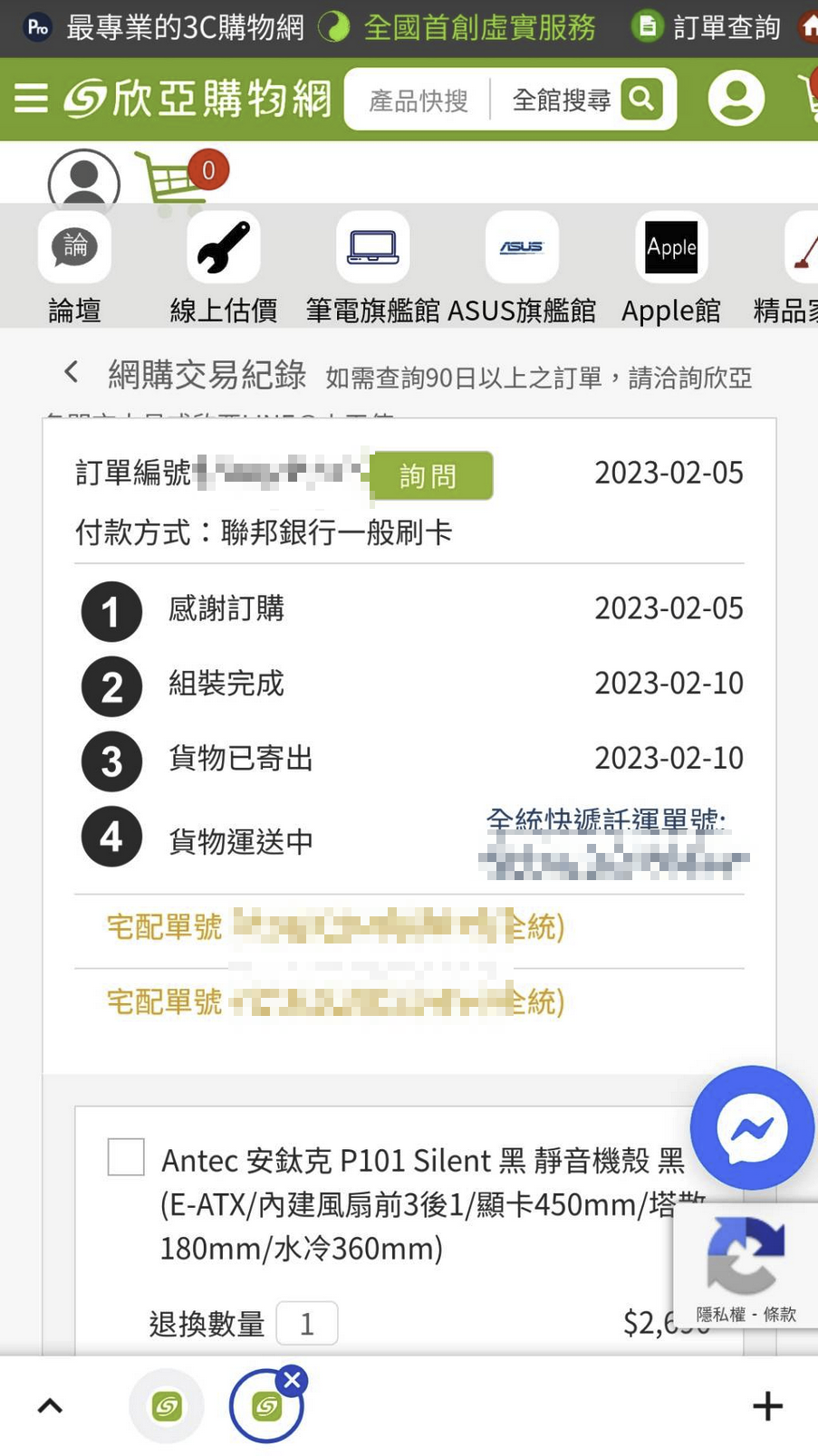
Task: Tap the 退換數量 quantity field
Action: tap(306, 1324)
